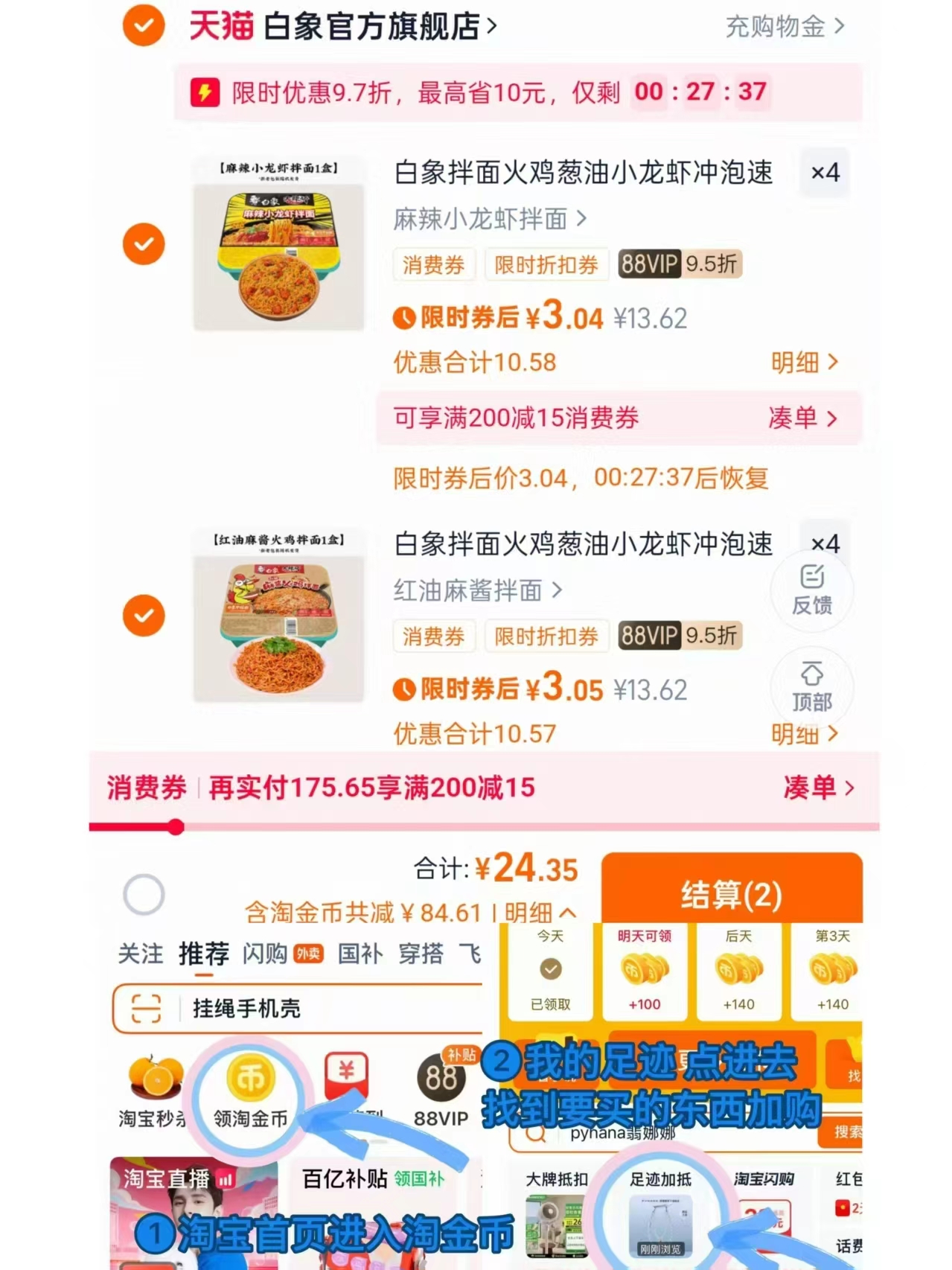Uncheck the 红油麻酱拌面 item checkbox

tap(142, 616)
